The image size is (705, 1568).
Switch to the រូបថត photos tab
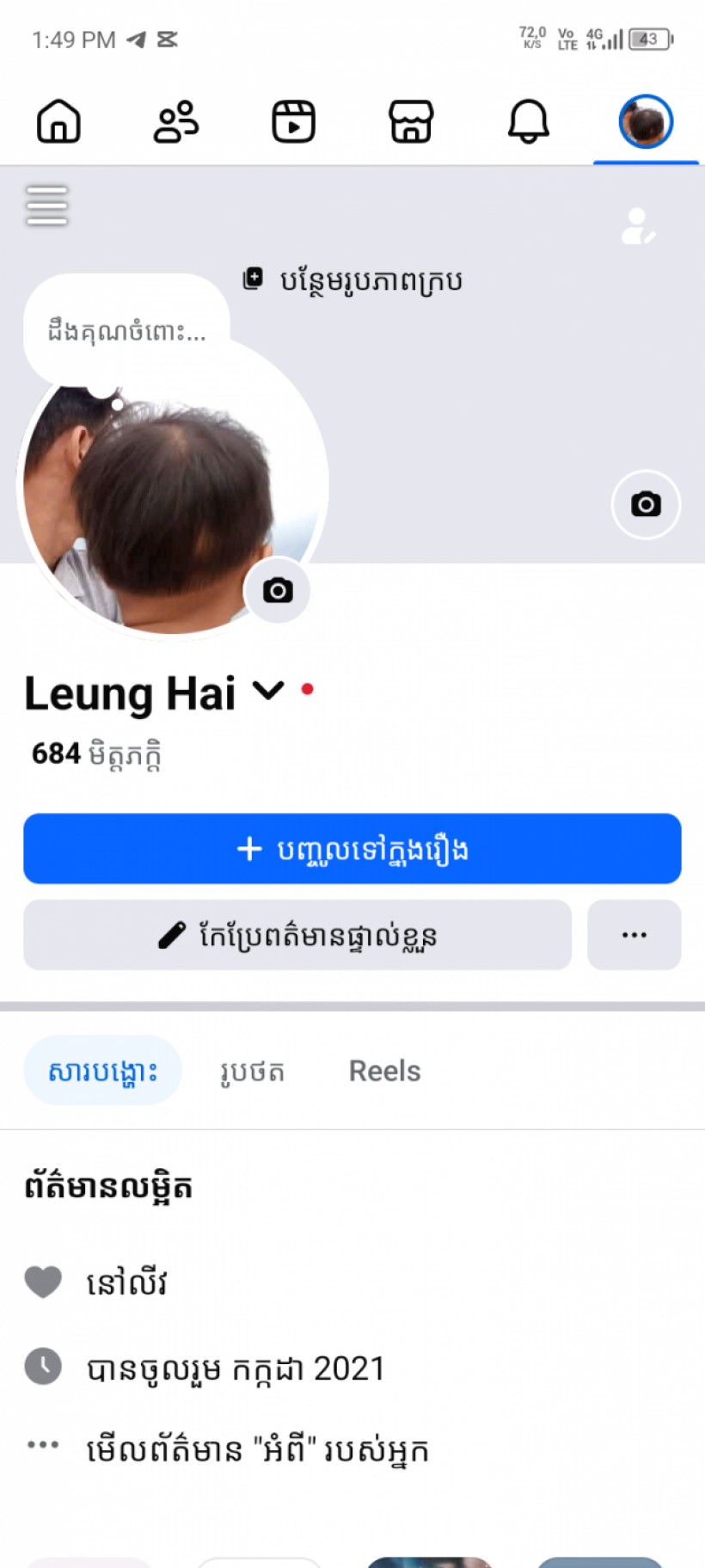click(x=252, y=1072)
